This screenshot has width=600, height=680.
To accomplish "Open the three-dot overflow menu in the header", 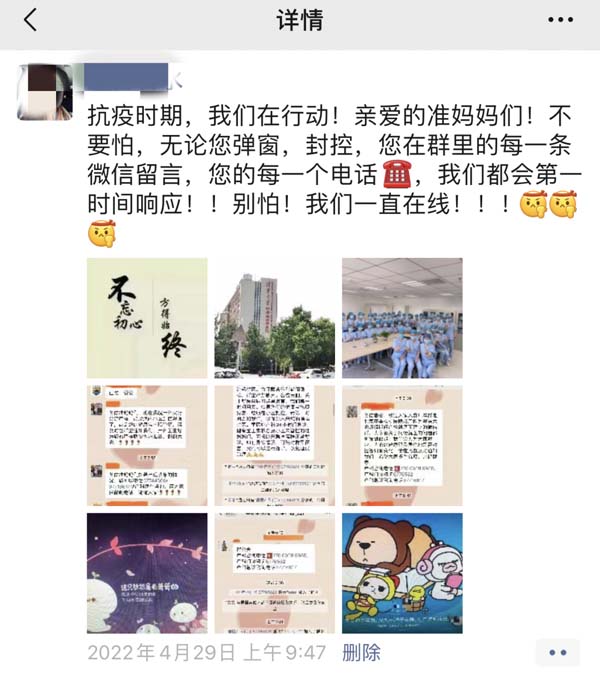I will pos(559,20).
